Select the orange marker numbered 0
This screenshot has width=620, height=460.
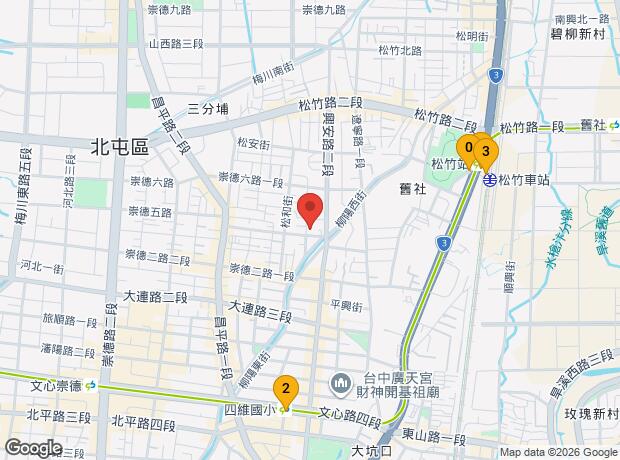[467, 147]
